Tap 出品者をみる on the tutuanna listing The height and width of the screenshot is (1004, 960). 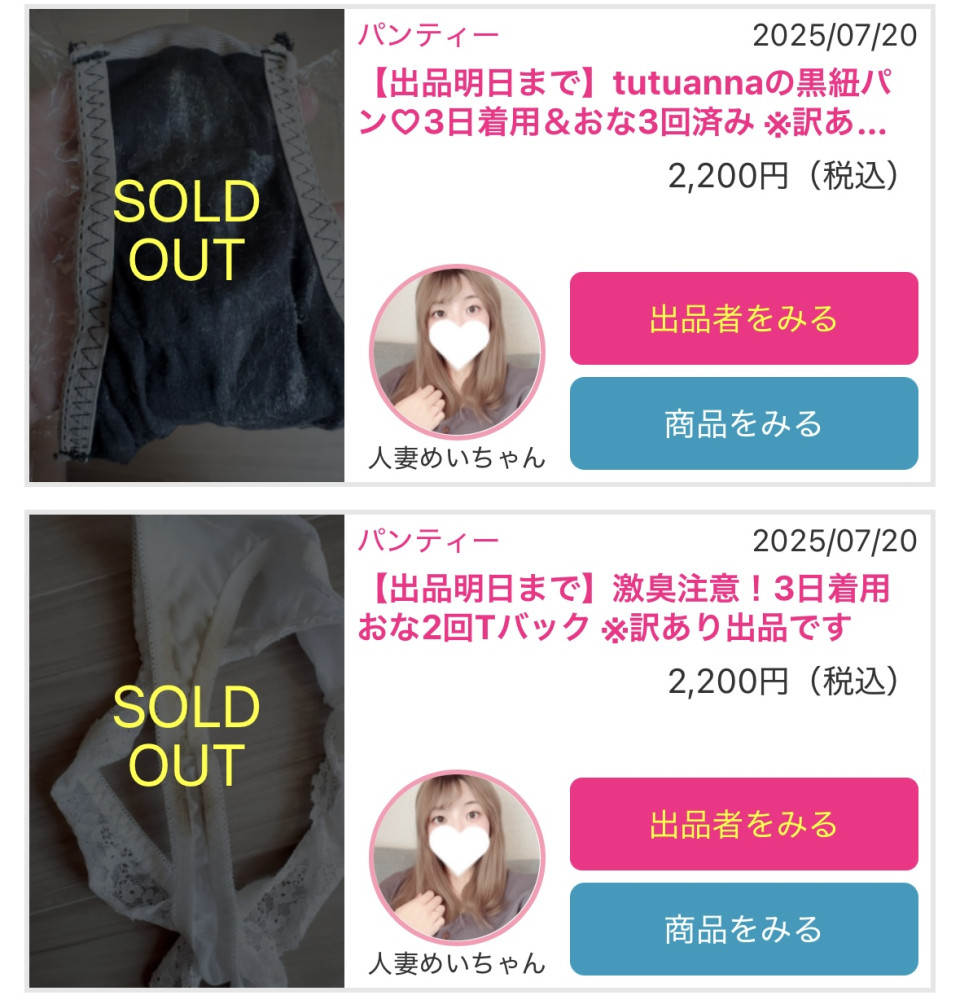743,319
